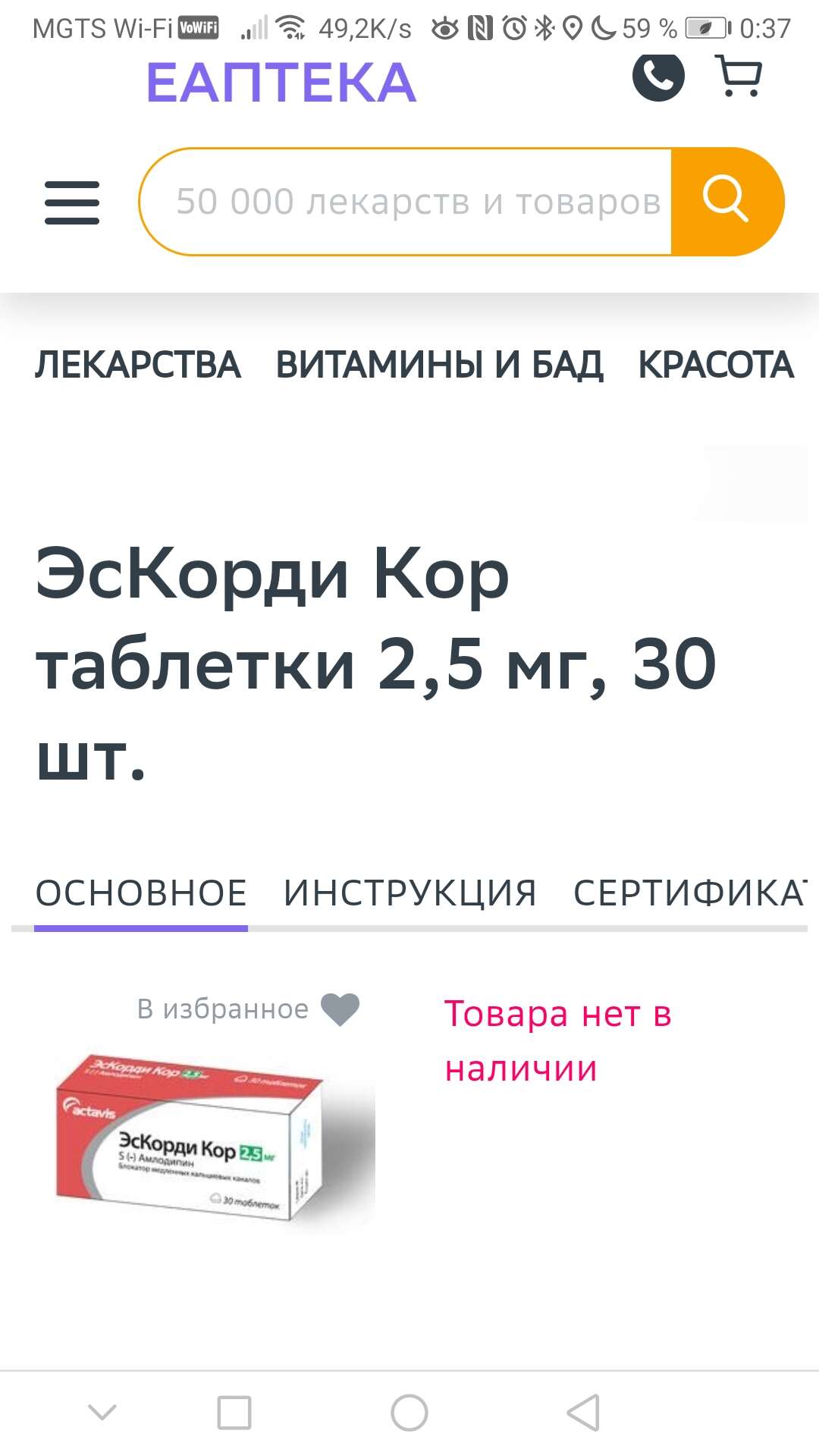Tap the system home button
This screenshot has width=819, height=1456.
pyautogui.click(x=409, y=1413)
